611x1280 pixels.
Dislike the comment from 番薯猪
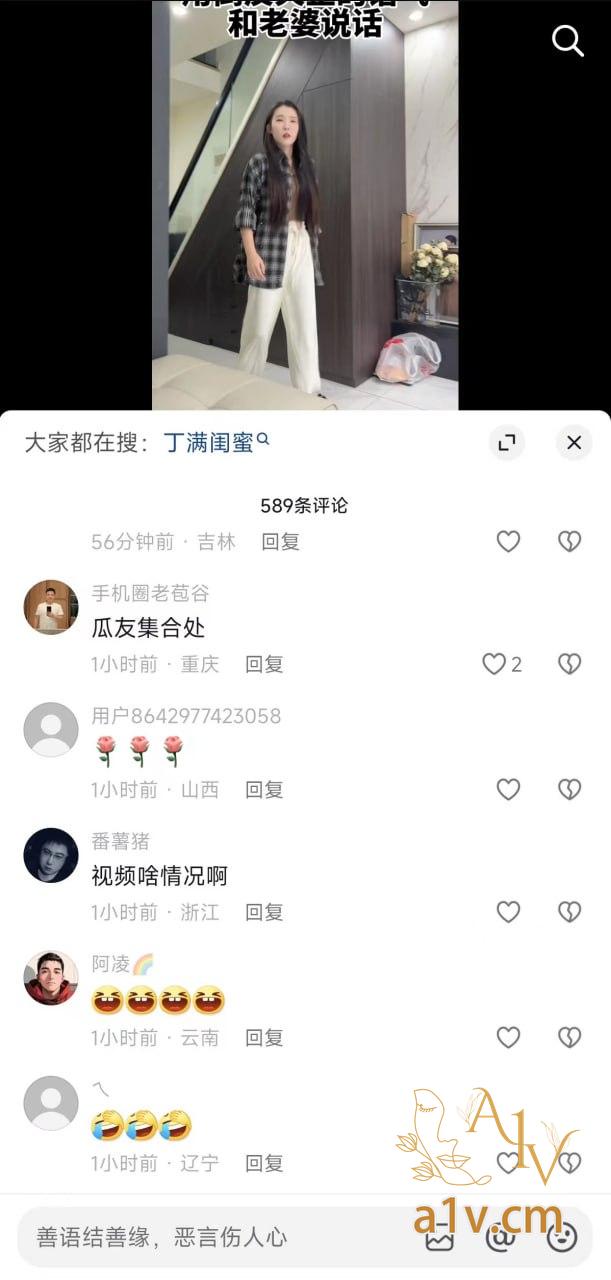click(x=569, y=912)
